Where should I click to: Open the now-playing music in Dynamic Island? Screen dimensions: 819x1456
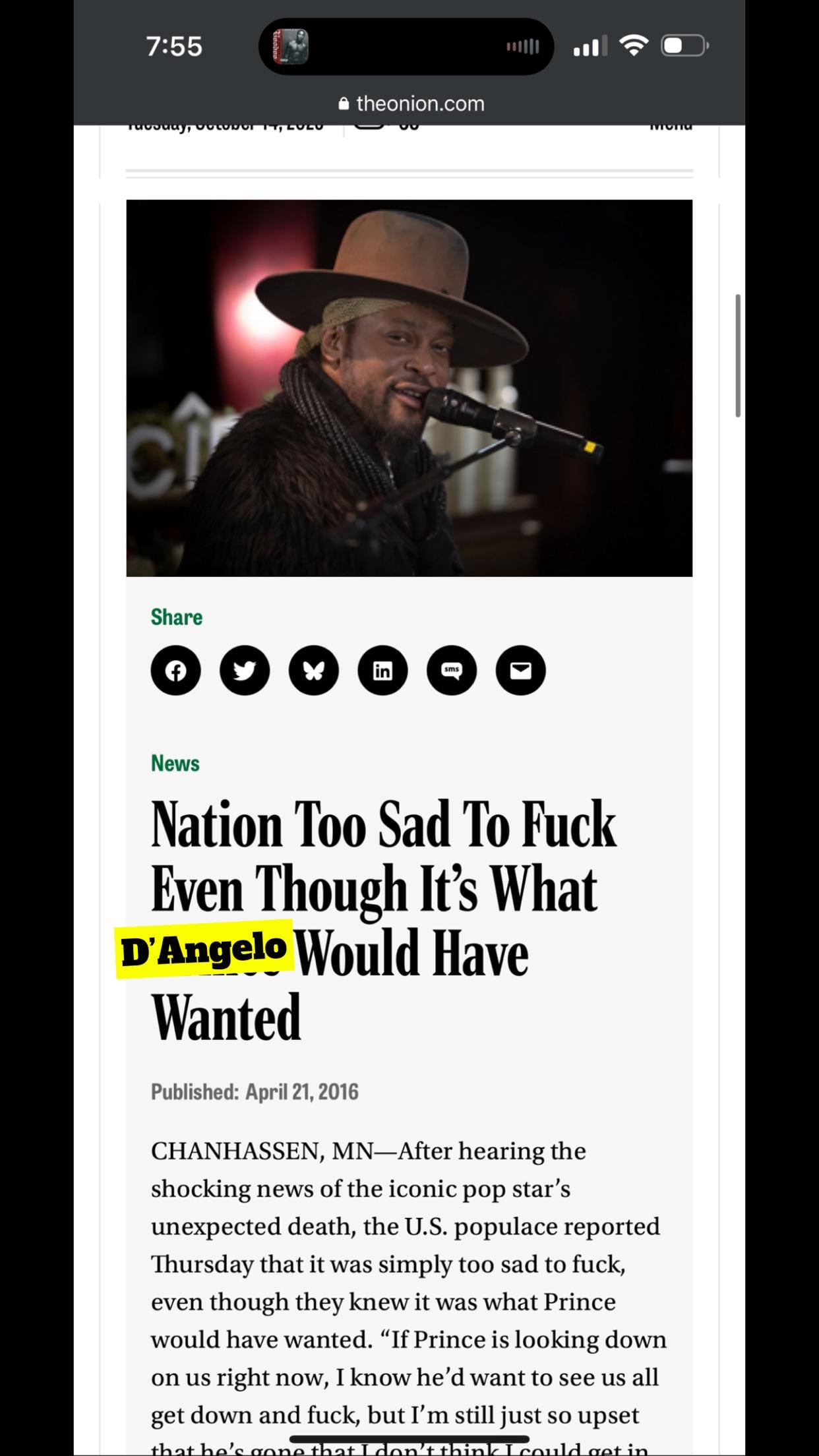click(x=406, y=46)
